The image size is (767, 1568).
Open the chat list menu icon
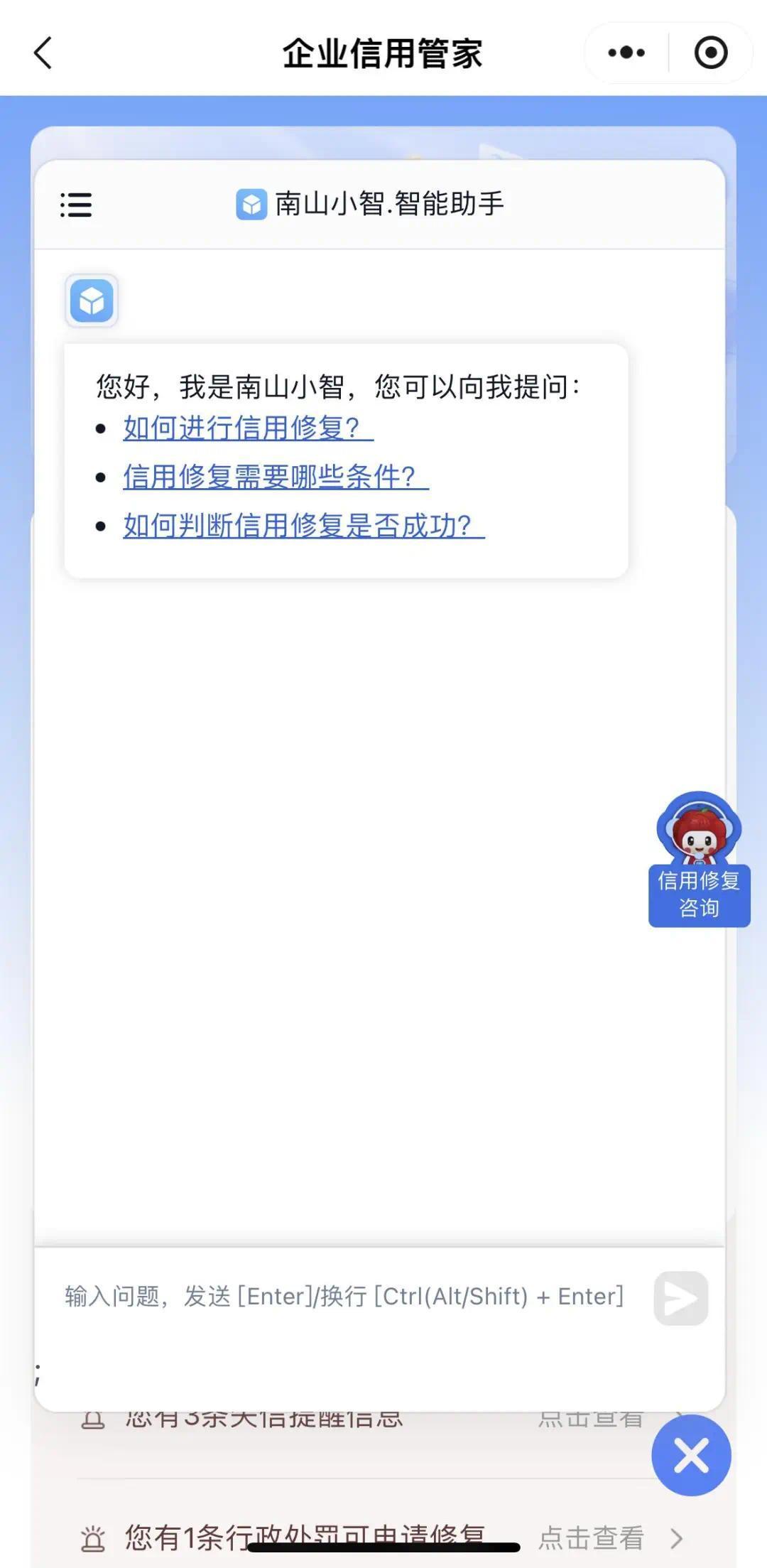click(76, 205)
